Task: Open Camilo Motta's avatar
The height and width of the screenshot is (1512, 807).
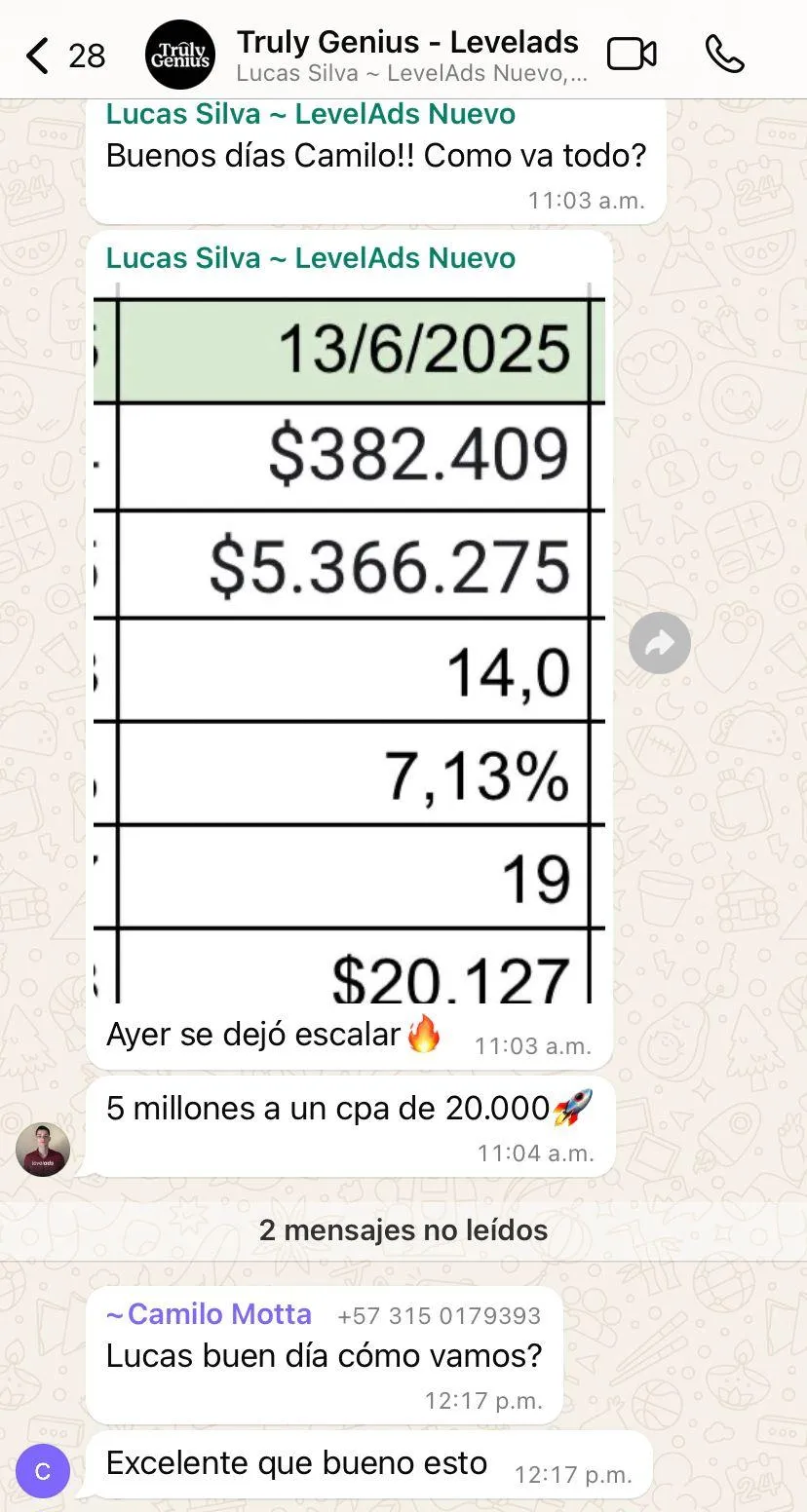Action: tap(43, 1471)
